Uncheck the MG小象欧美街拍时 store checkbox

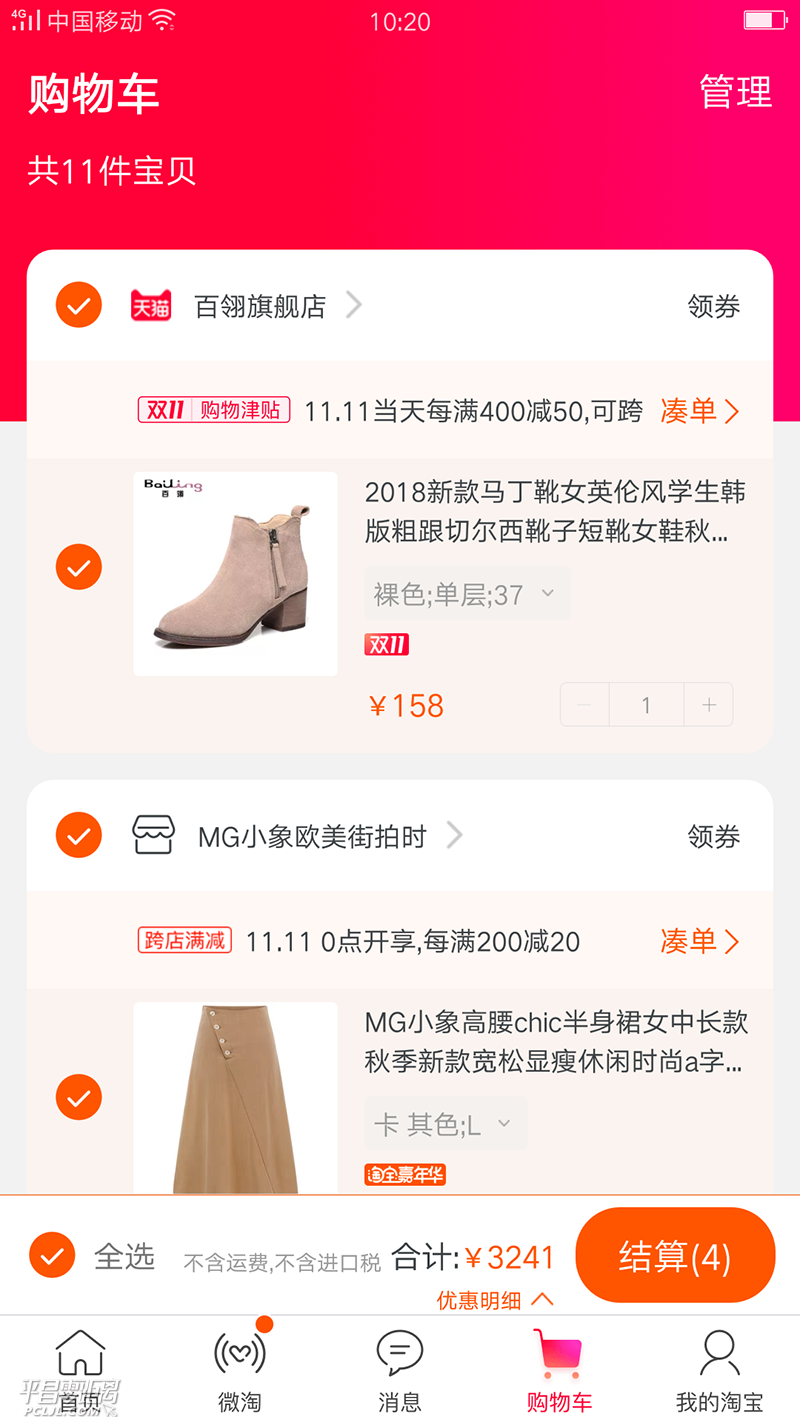pyautogui.click(x=79, y=835)
